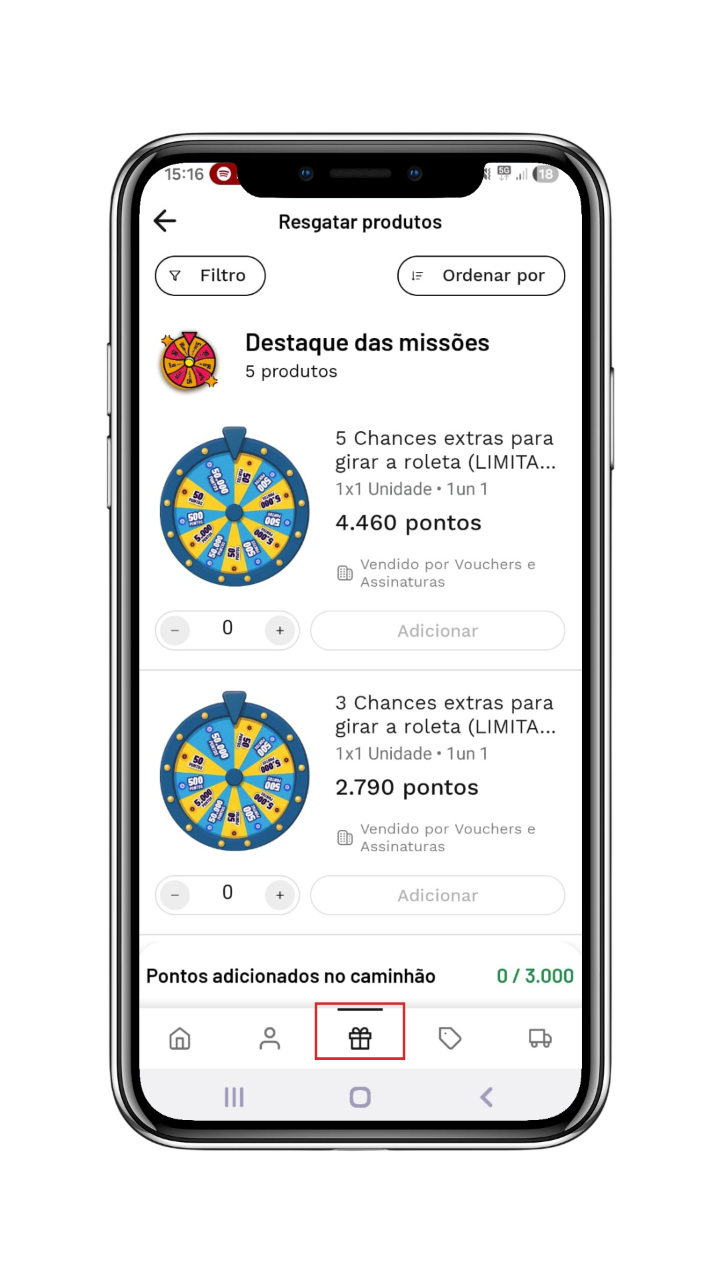Open the Ordenar por sorting menu

(x=481, y=276)
